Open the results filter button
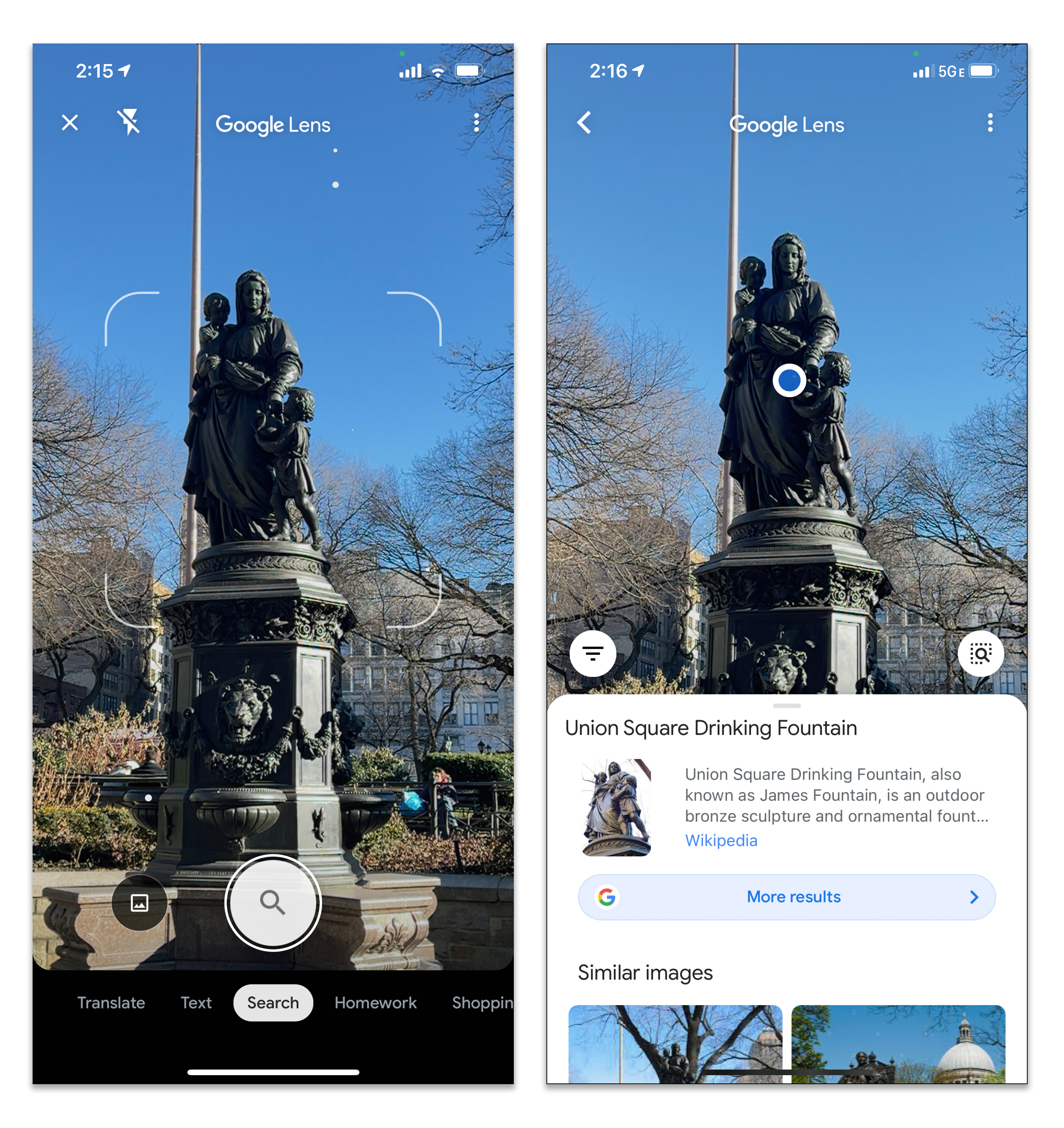Screen dimensions: 1064x1128 (x=593, y=654)
